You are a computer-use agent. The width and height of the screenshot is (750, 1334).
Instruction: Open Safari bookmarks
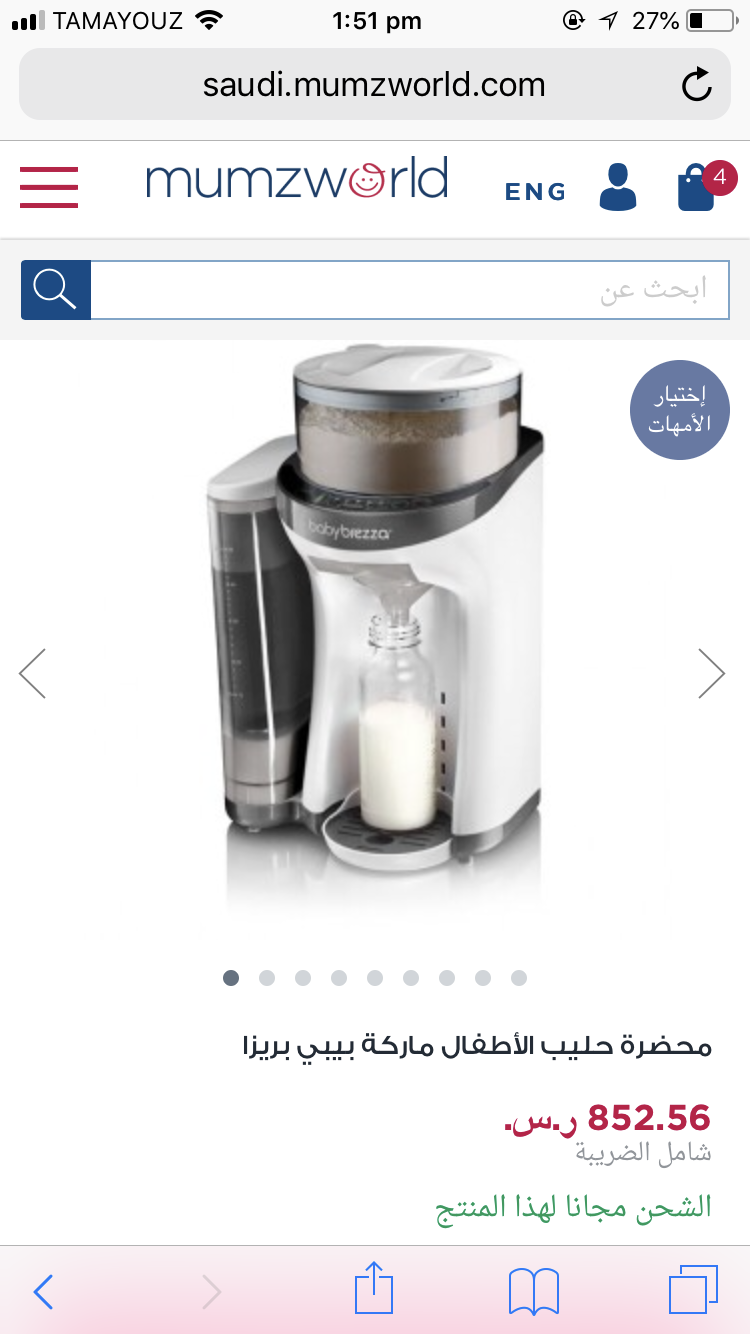533,1291
